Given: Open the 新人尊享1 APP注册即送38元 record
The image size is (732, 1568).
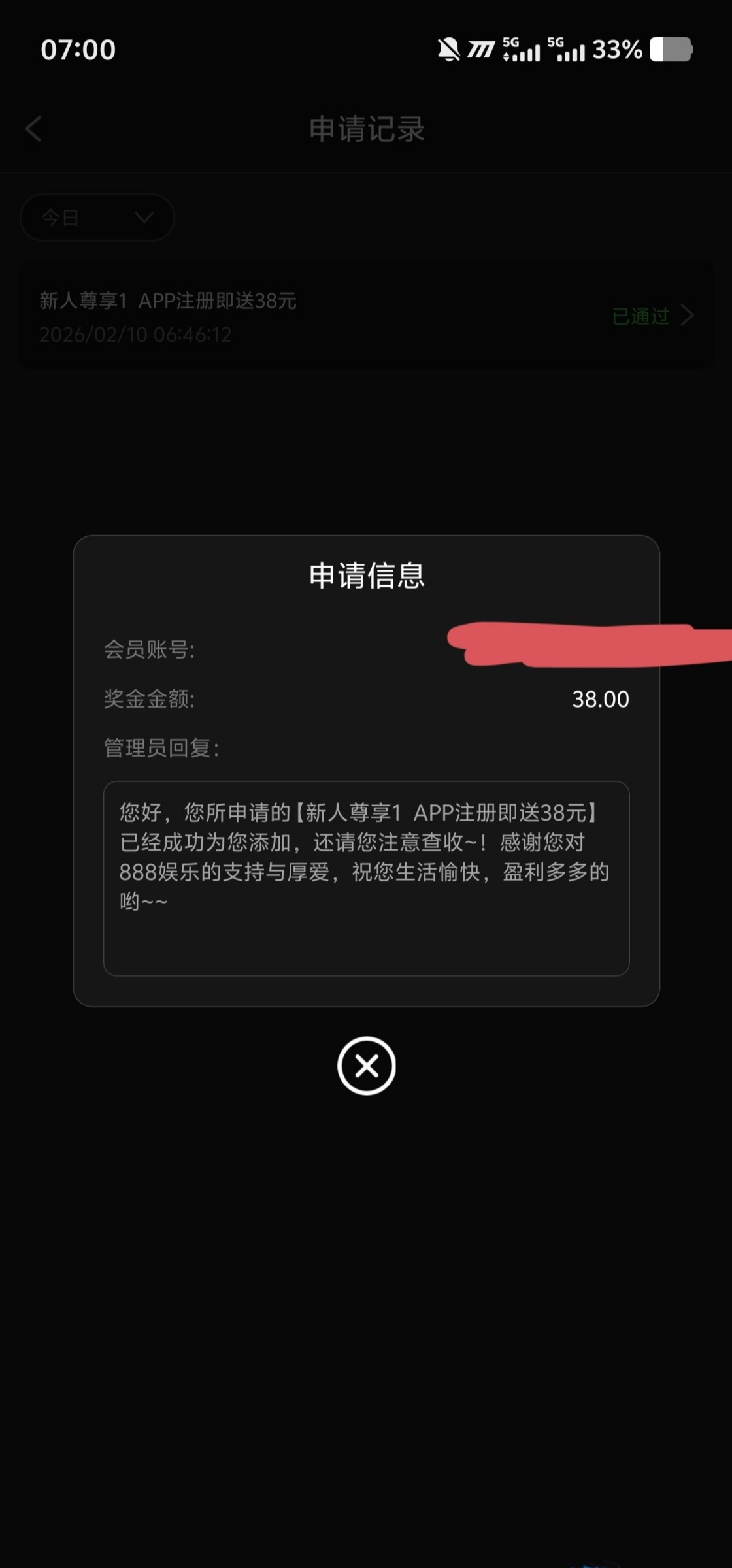Looking at the screenshot, I should tap(366, 316).
